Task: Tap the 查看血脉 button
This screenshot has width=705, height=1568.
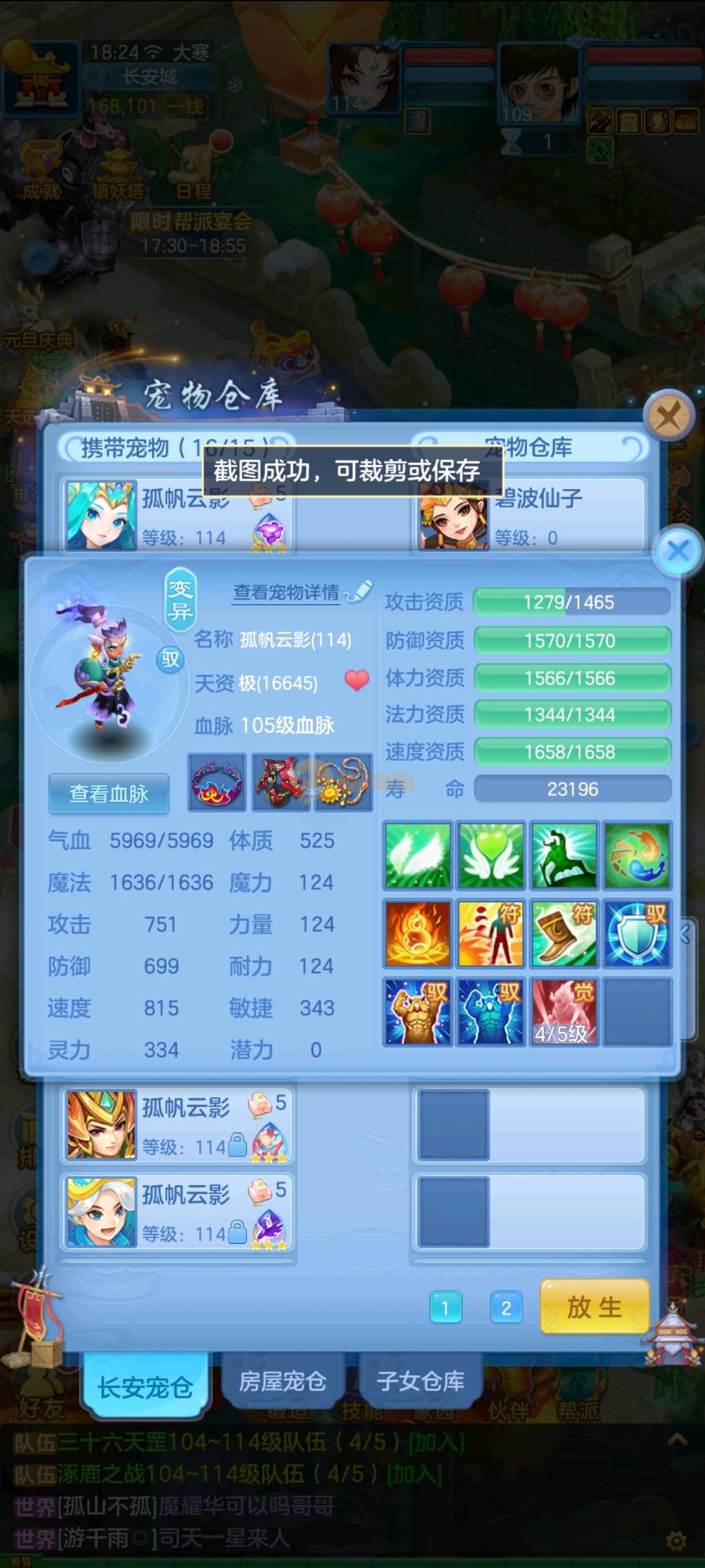Action: coord(109,793)
